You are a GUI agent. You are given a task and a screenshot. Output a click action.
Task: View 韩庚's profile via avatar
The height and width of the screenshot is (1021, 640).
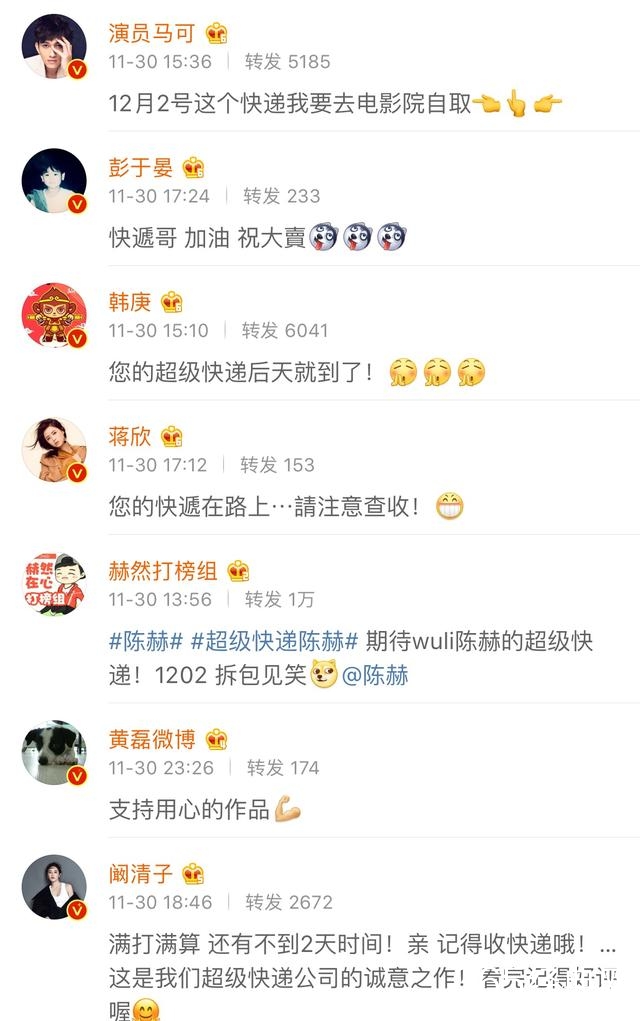[54, 315]
